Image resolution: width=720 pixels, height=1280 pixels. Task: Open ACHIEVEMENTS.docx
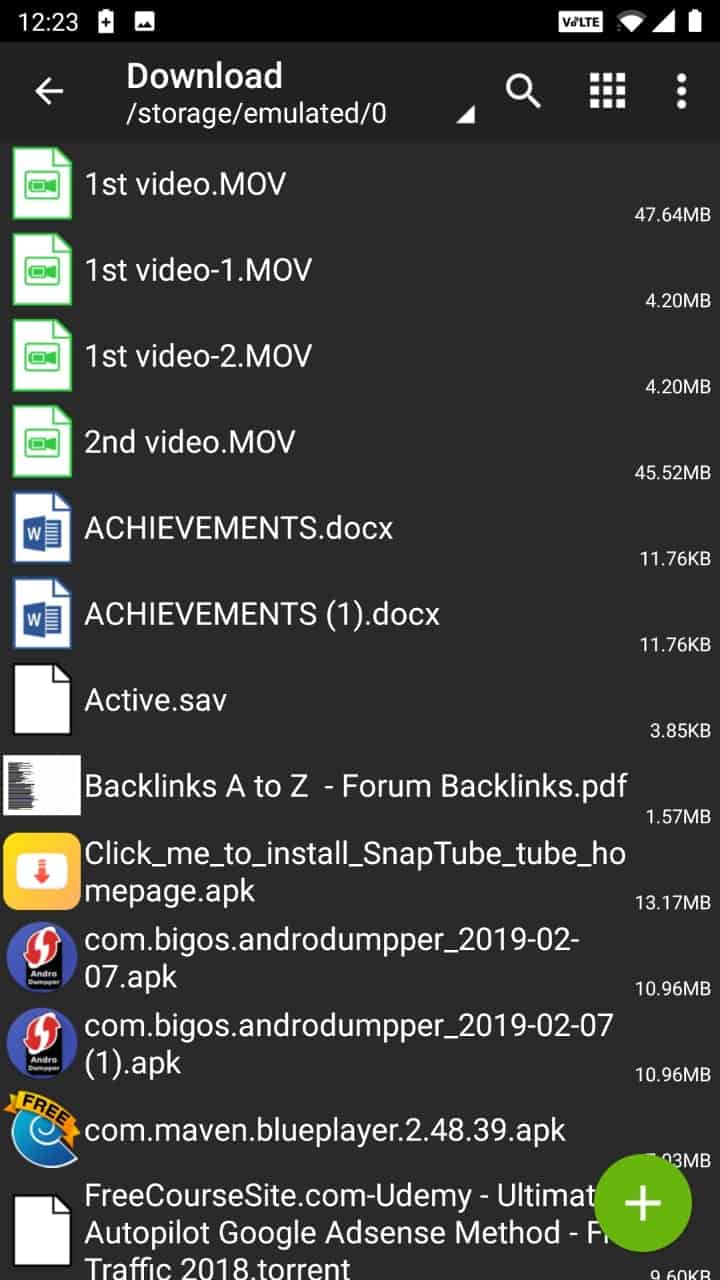[x=360, y=529]
